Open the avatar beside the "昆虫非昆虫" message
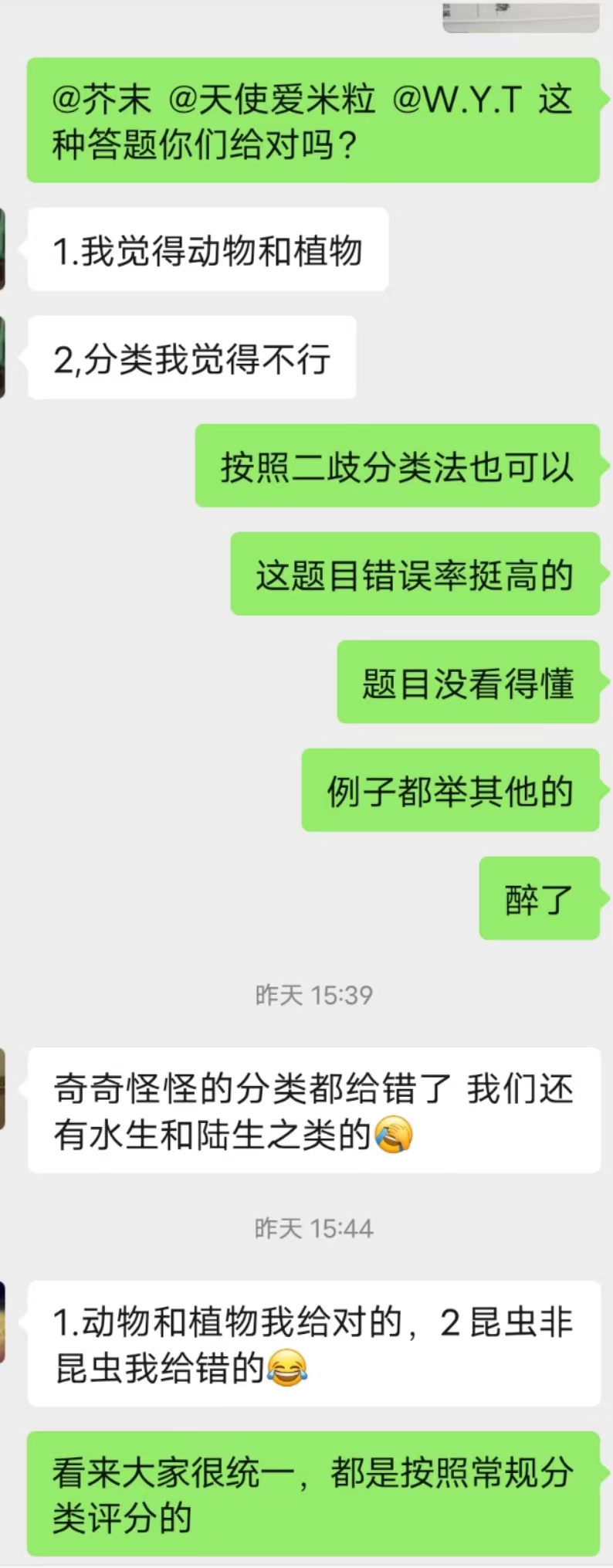The width and height of the screenshot is (613, 1568). (3, 1322)
